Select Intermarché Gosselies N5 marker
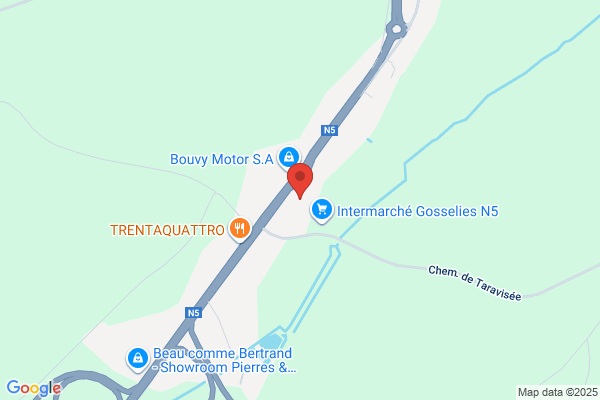 click(321, 210)
